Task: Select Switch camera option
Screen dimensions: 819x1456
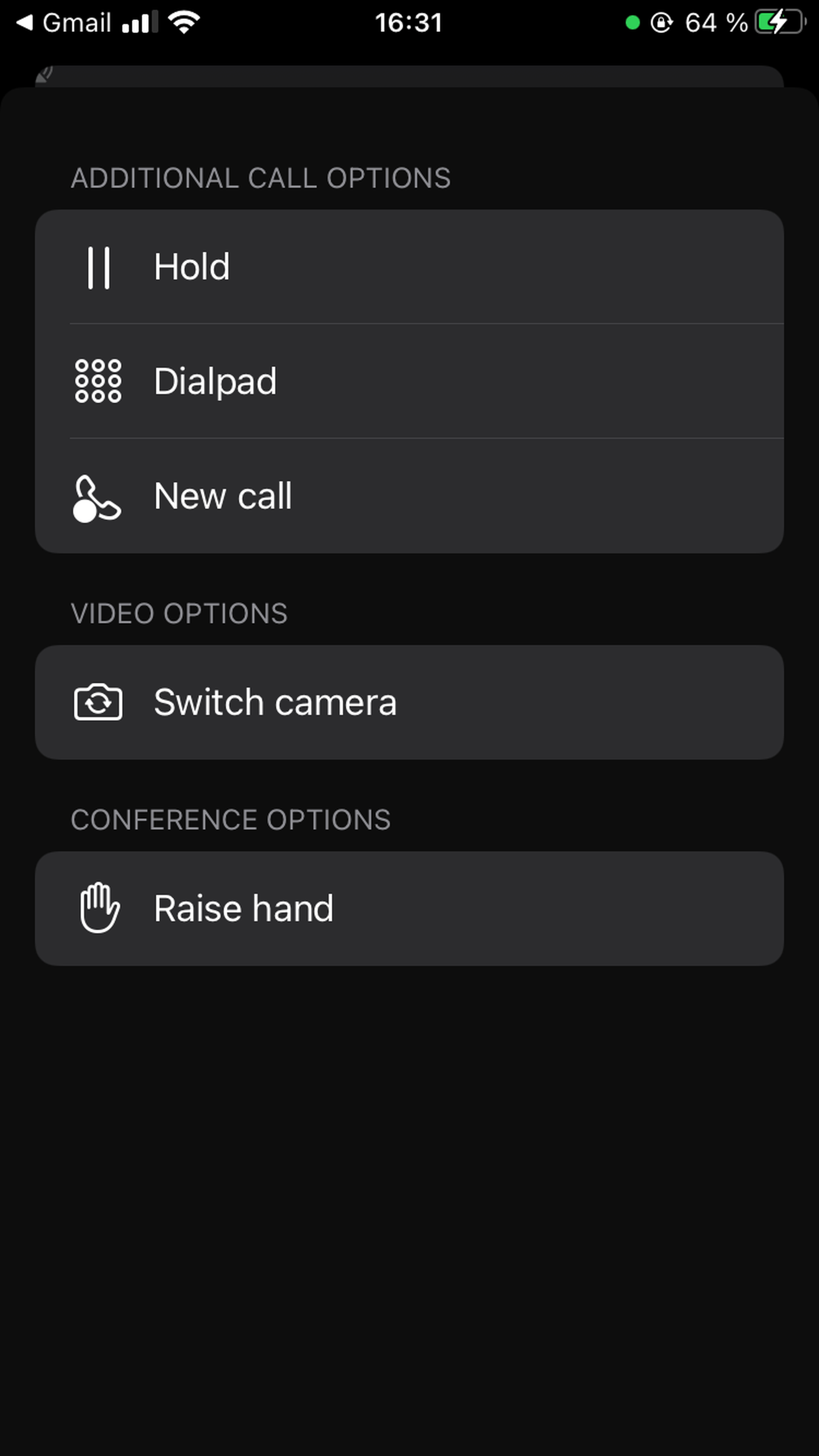Action: point(409,702)
